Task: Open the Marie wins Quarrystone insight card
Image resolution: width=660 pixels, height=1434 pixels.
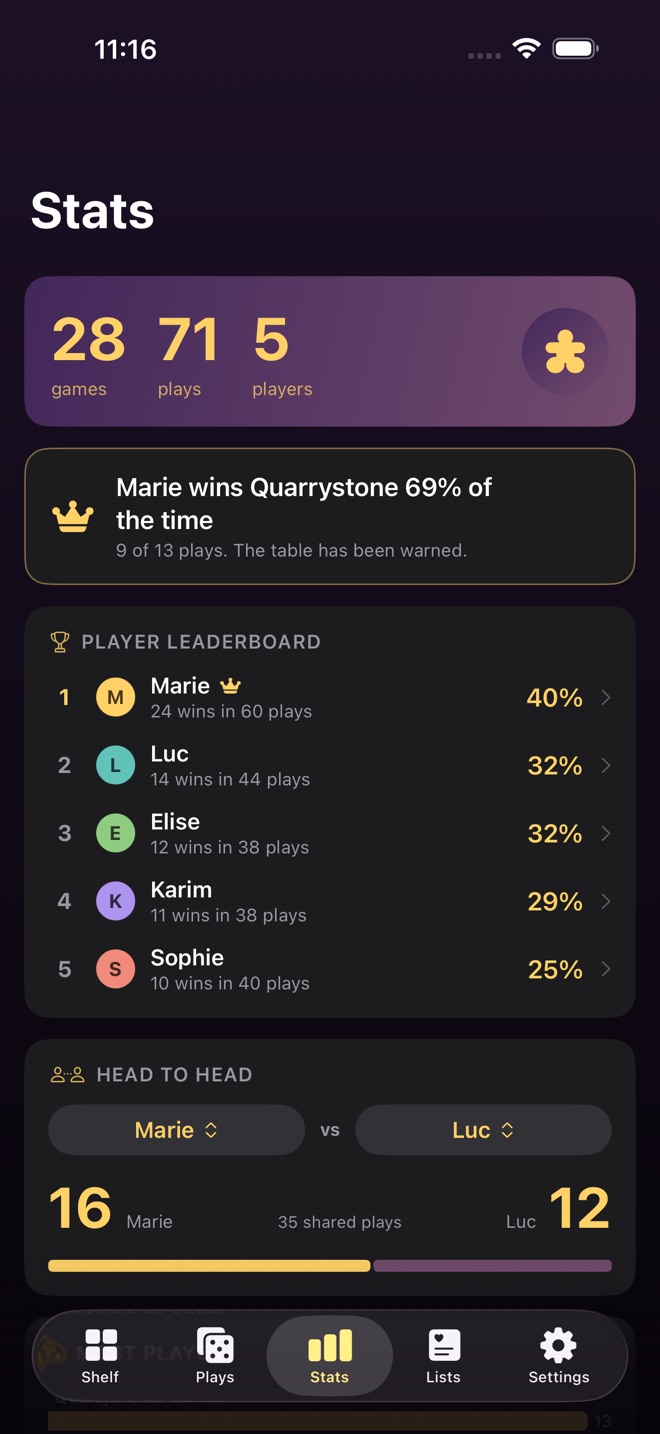Action: tap(330, 516)
